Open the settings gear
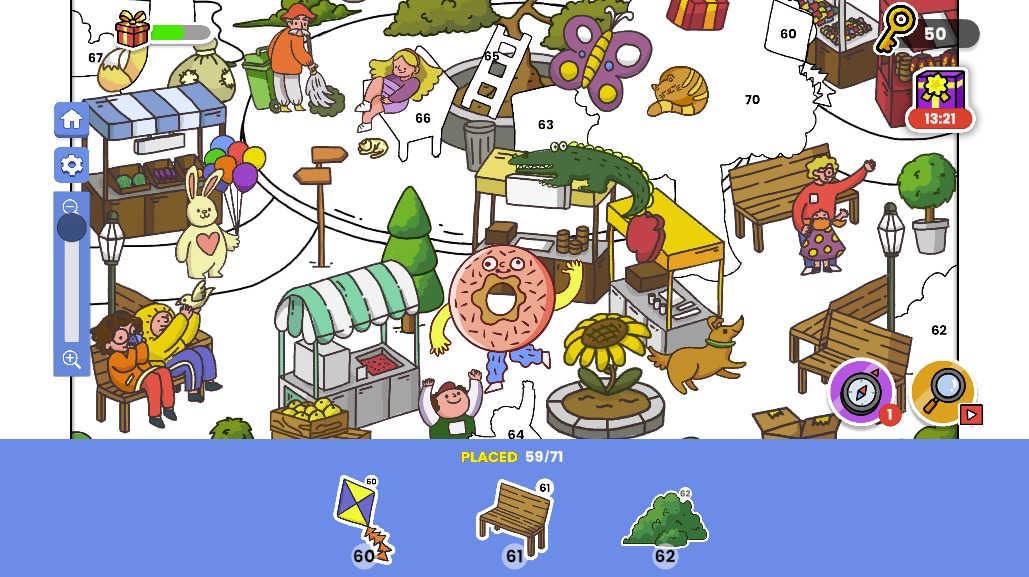Viewport: 1029px width, 577px height. point(71,165)
